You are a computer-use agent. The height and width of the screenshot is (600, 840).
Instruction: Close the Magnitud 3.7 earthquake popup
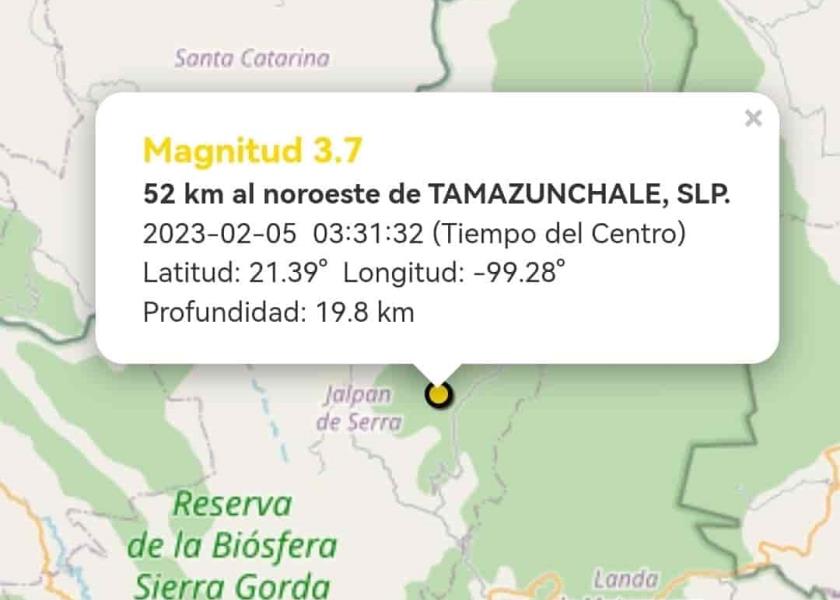click(753, 119)
